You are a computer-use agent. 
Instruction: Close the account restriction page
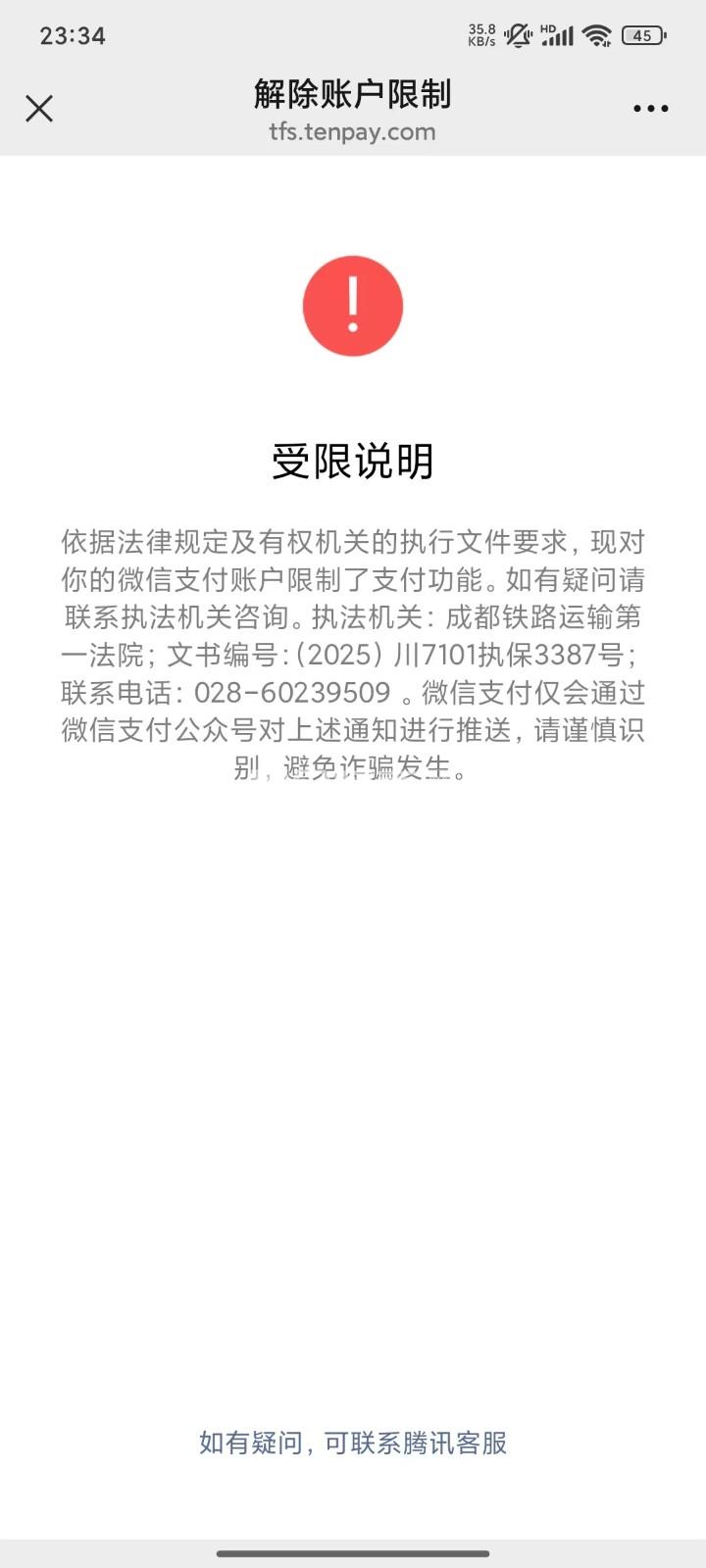pyautogui.click(x=39, y=108)
